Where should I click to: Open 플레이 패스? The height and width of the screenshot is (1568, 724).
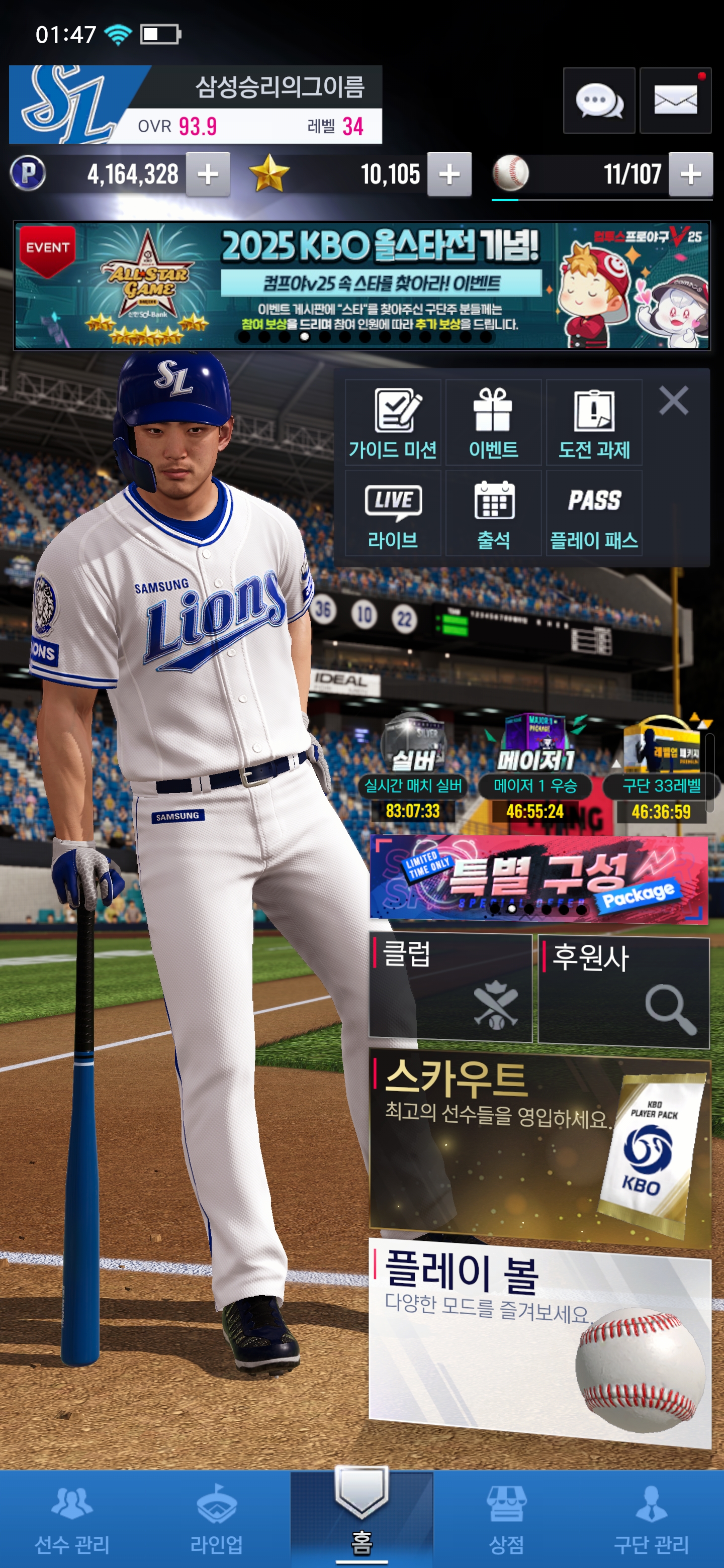pyautogui.click(x=594, y=513)
